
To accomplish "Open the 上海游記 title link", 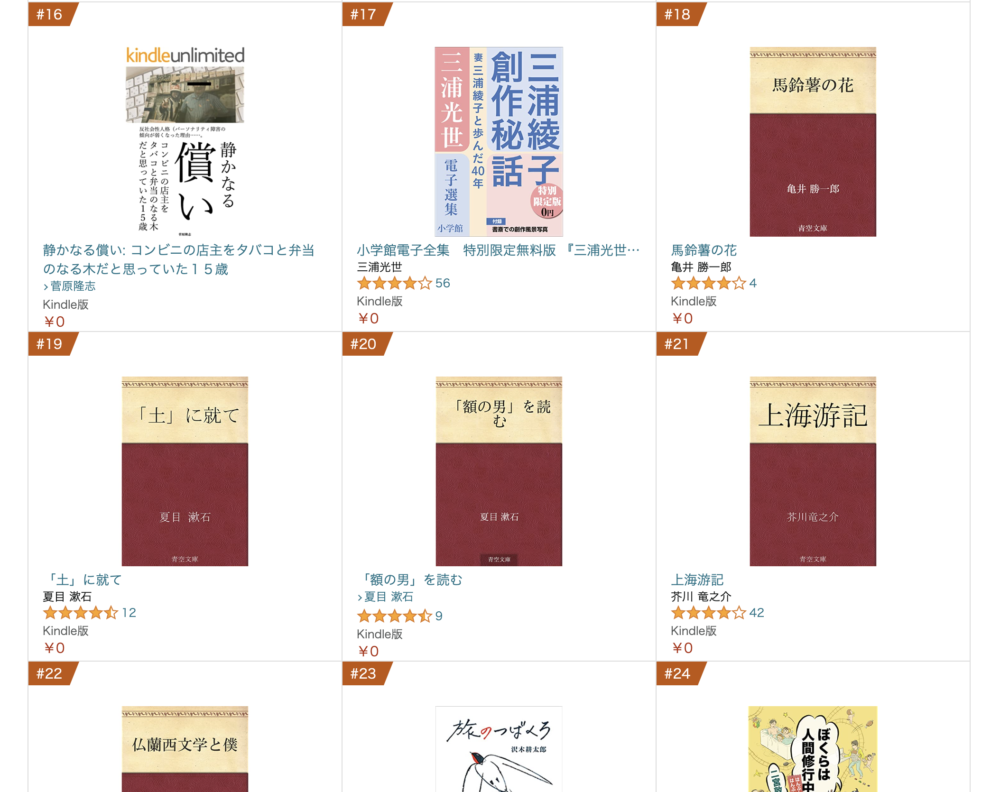I will (x=697, y=580).
